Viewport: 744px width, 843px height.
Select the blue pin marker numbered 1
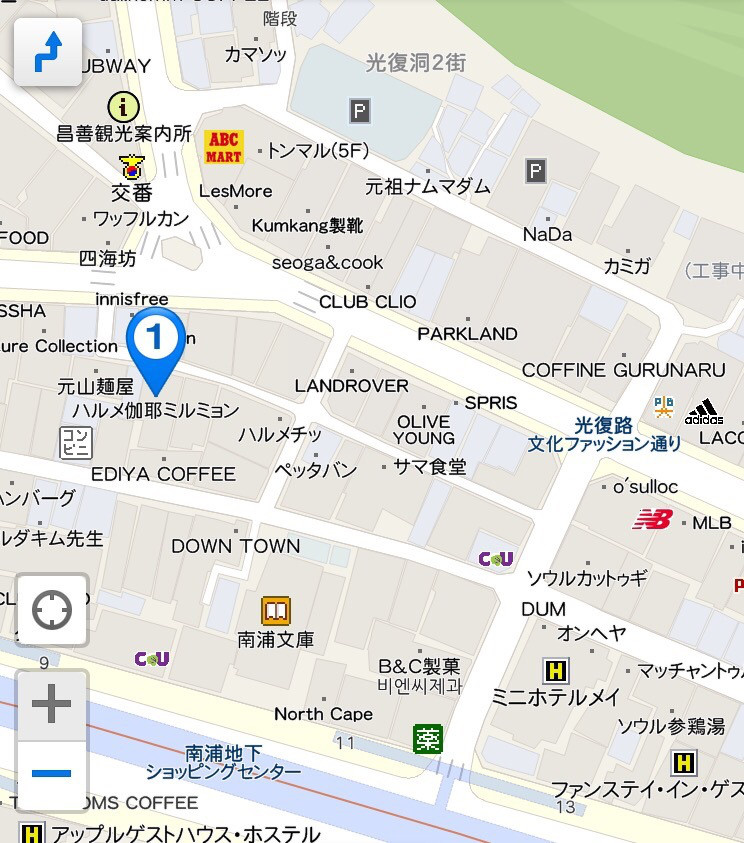(x=155, y=342)
